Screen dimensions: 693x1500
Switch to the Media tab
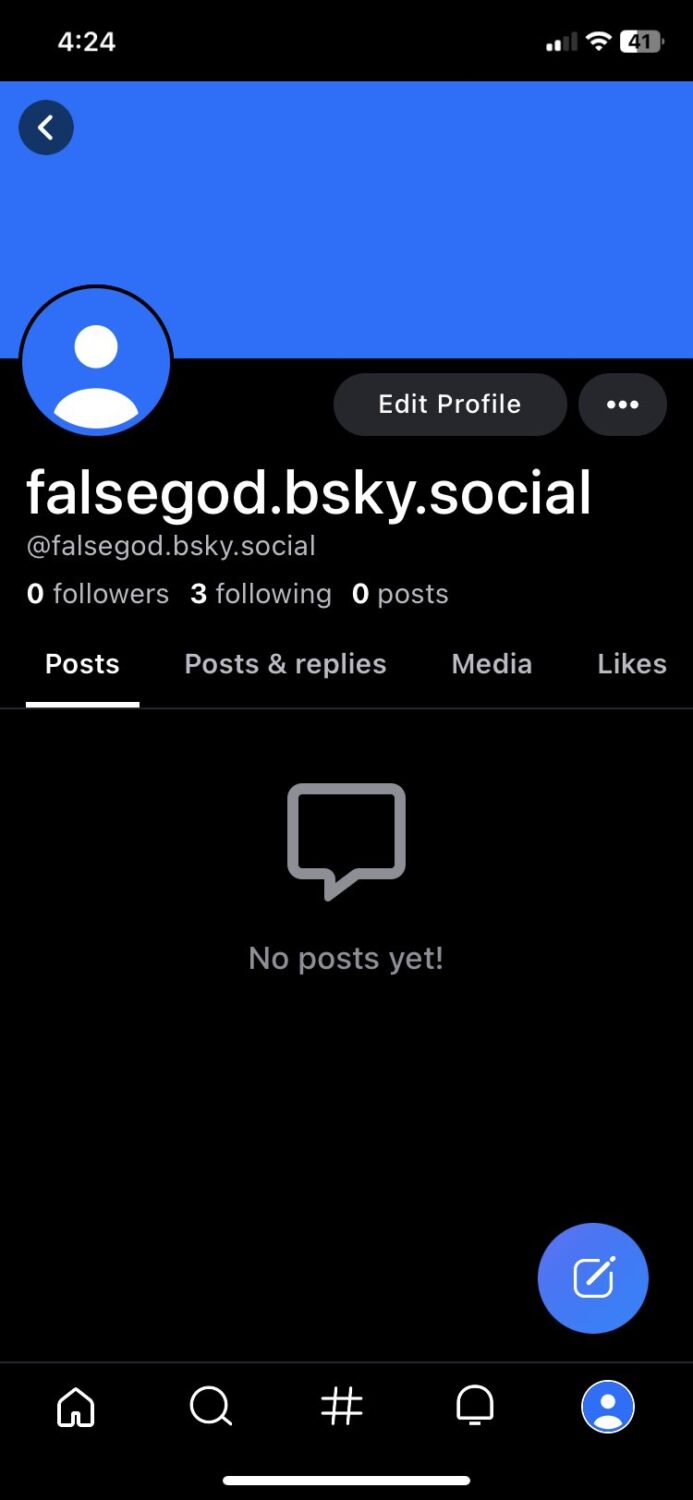(491, 665)
